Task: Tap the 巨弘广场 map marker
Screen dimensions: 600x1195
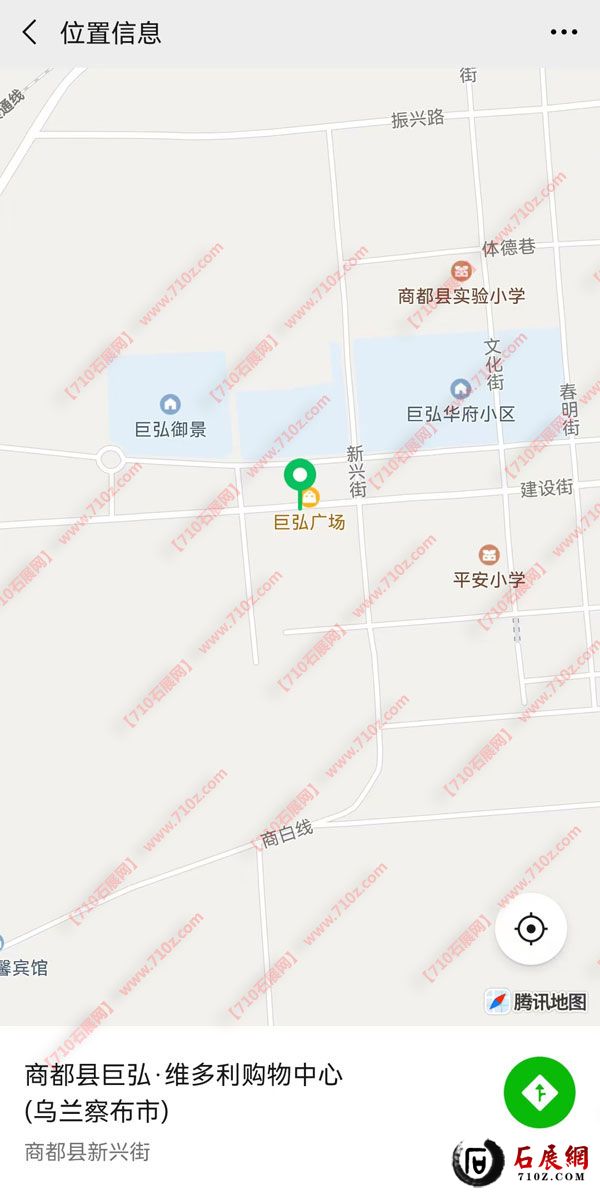Action: [310, 498]
